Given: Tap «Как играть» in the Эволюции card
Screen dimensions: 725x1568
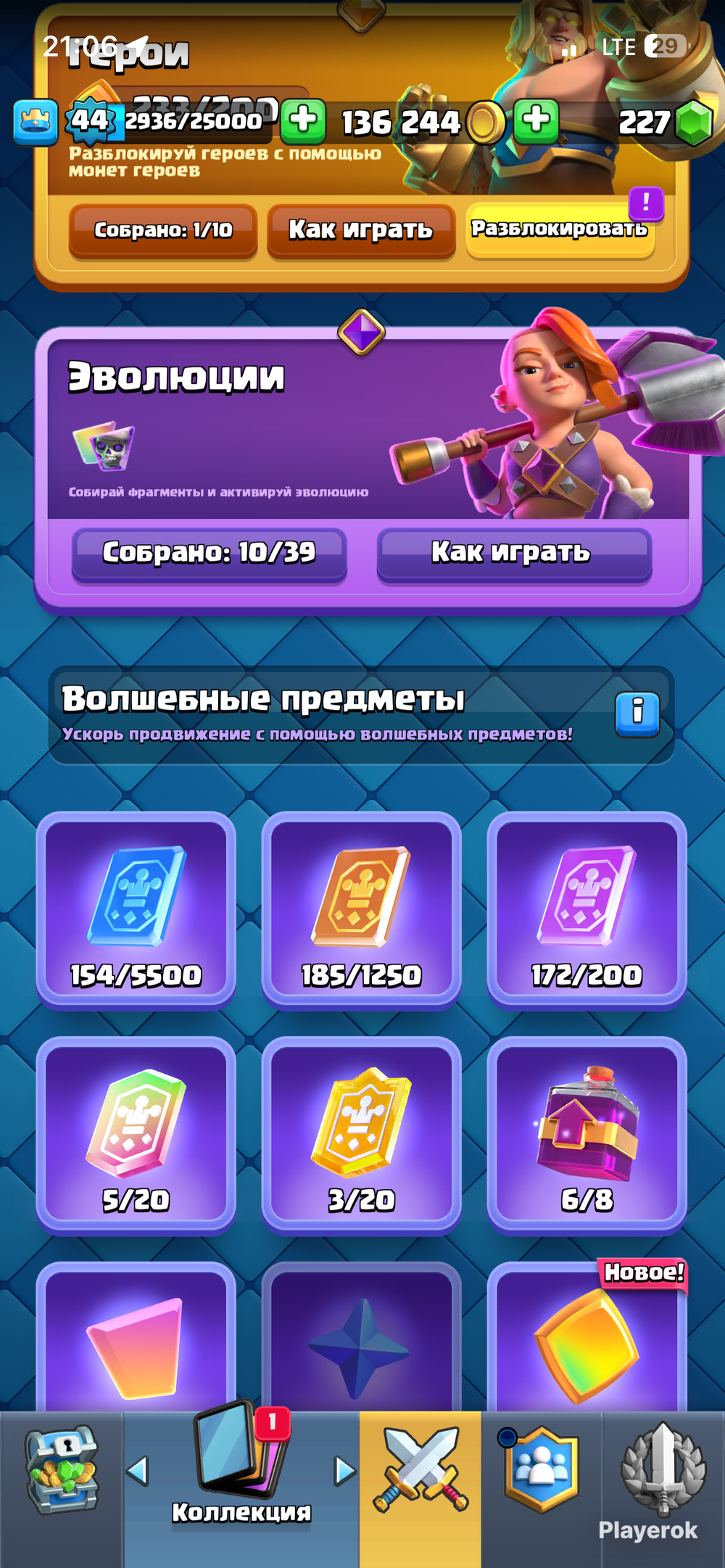Looking at the screenshot, I should 513,554.
